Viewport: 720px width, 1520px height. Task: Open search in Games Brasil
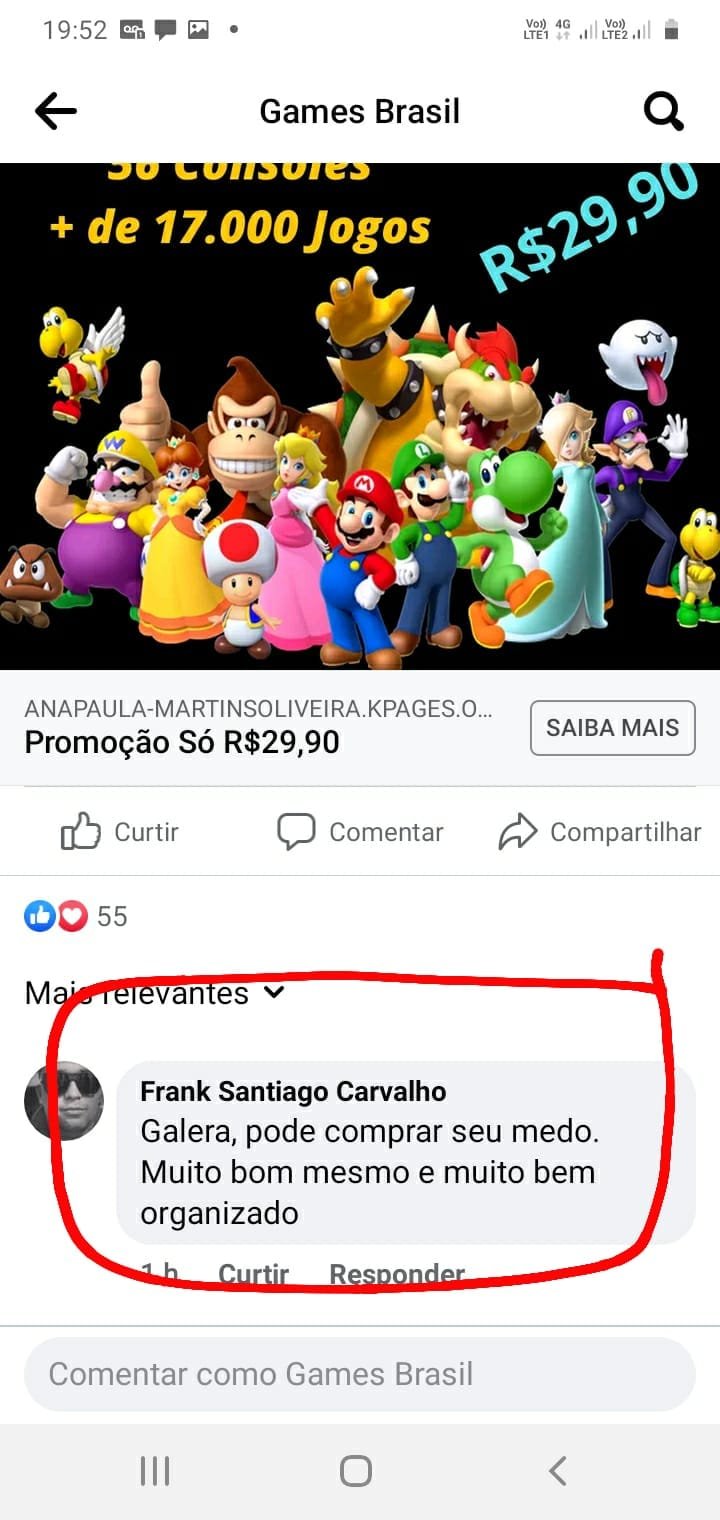pos(663,111)
